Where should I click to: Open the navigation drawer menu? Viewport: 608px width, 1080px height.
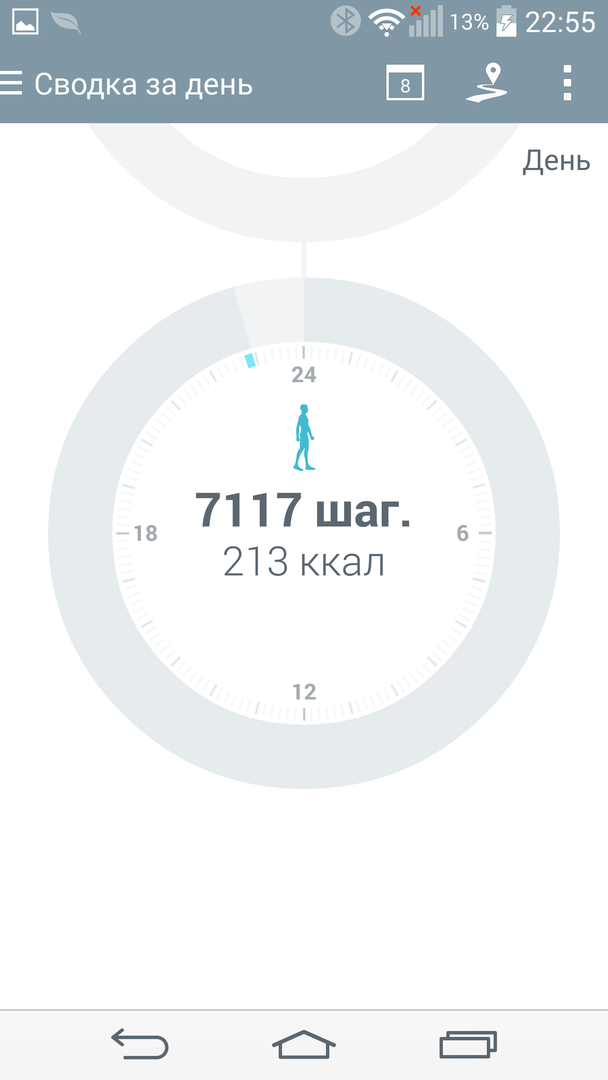[x=14, y=83]
